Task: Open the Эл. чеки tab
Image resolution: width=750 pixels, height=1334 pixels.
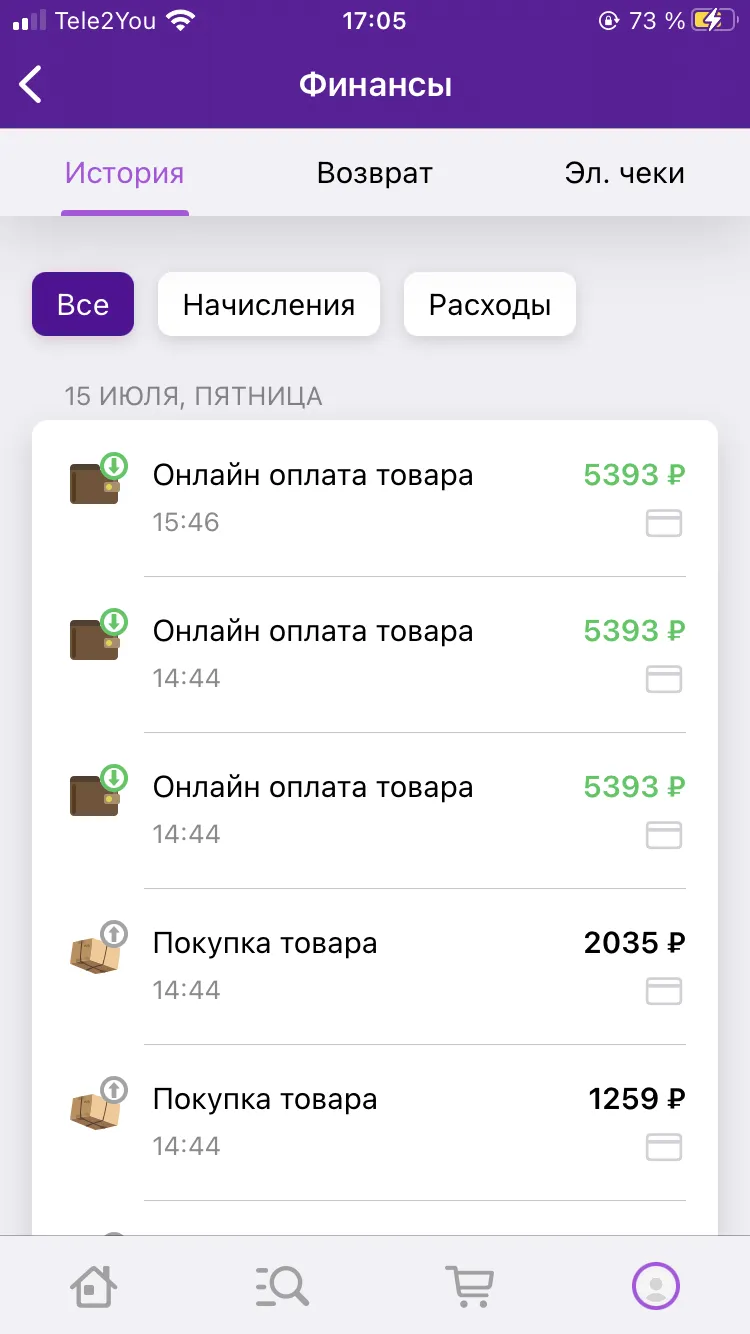Action: [x=624, y=173]
